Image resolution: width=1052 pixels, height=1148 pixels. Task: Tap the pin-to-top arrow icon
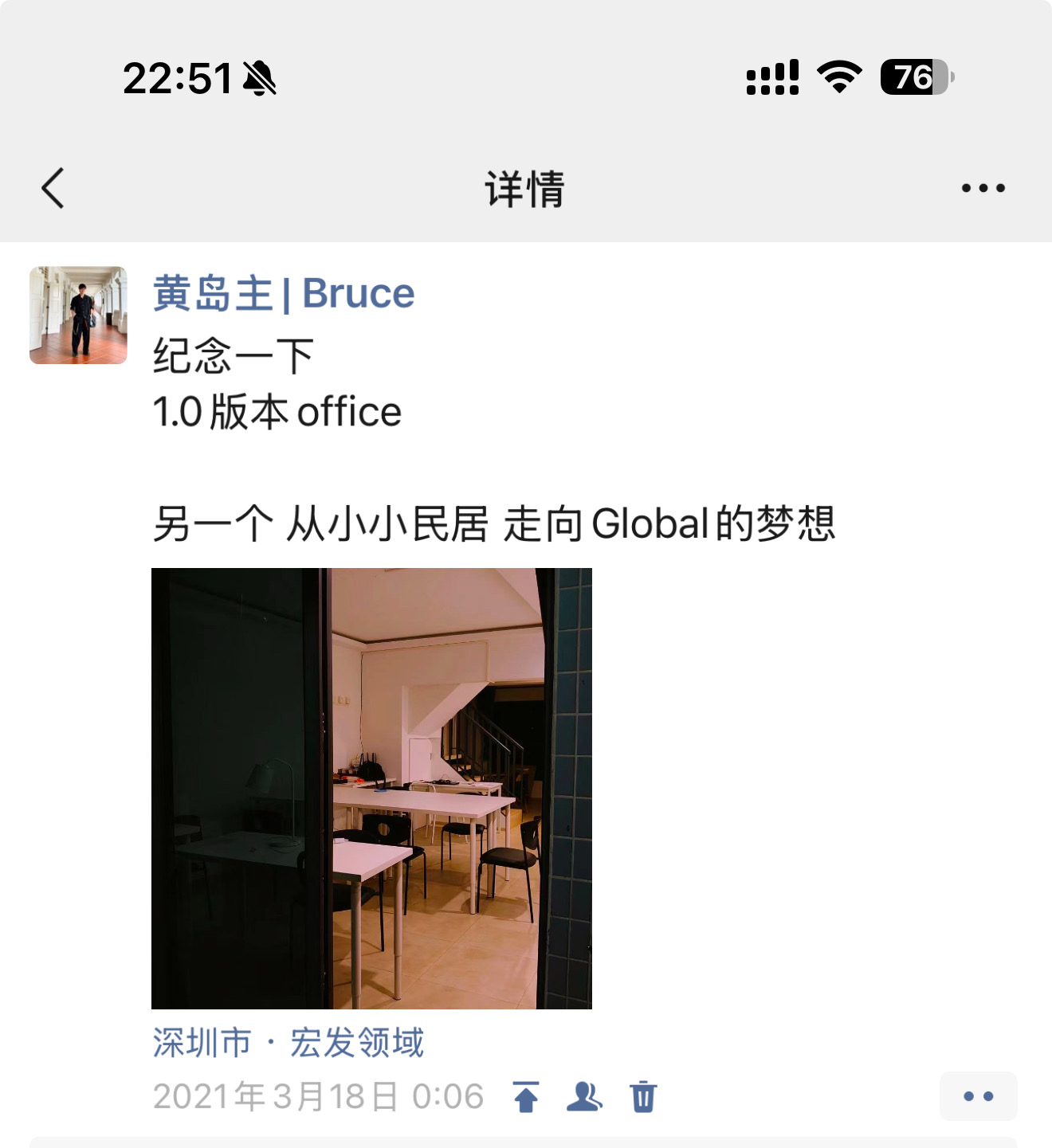[x=526, y=1097]
